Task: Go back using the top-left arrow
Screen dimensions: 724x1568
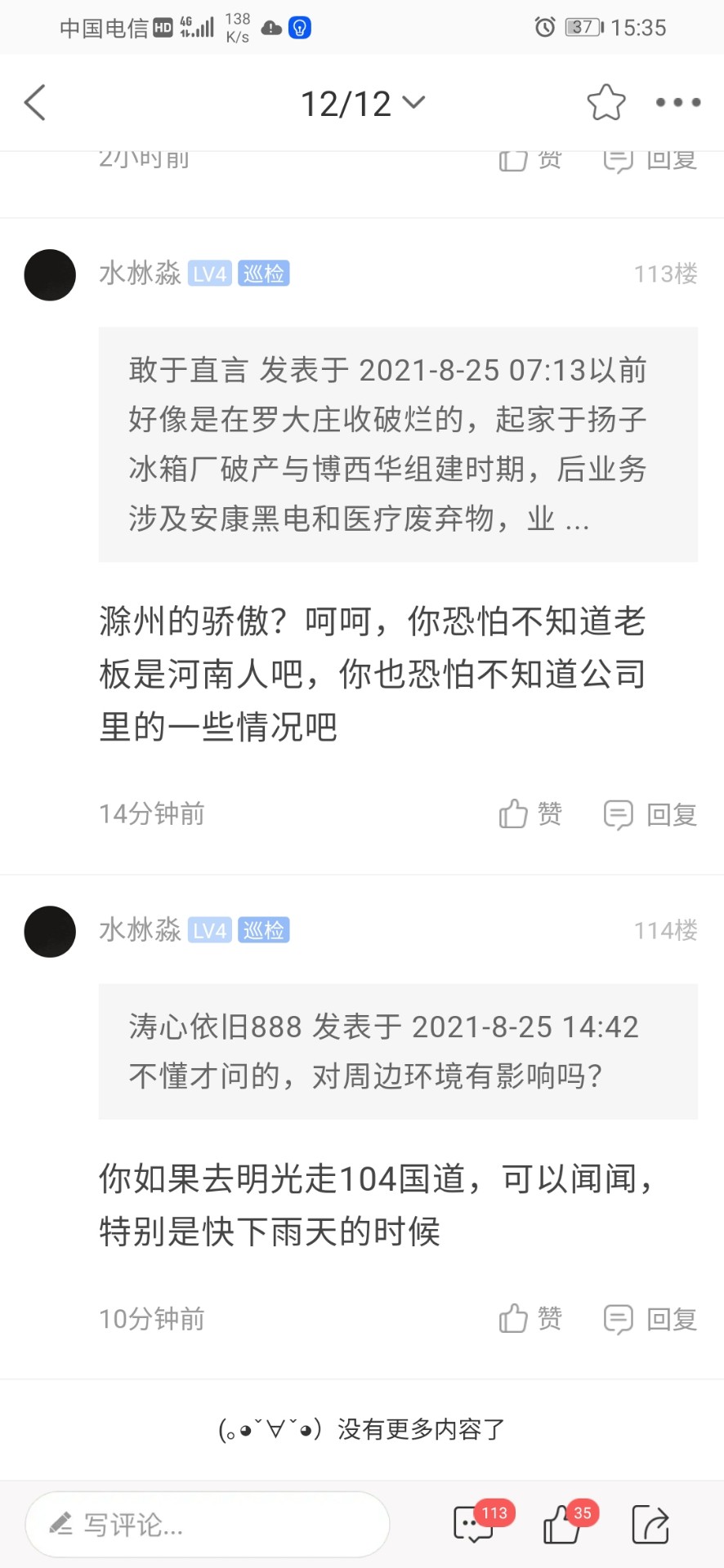Action: 35,103
